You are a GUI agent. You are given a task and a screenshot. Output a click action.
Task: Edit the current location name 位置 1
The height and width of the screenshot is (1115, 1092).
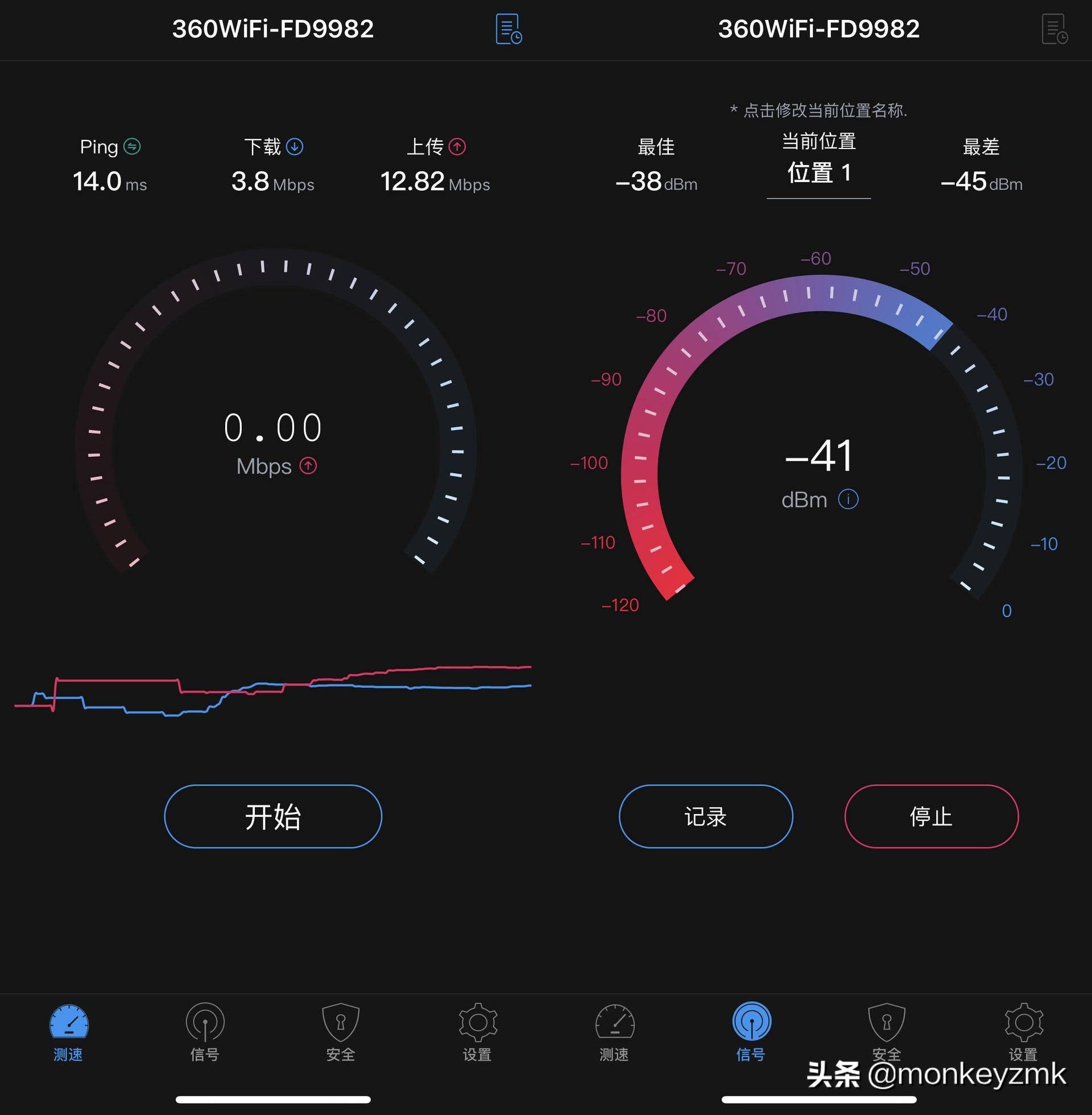coord(818,173)
